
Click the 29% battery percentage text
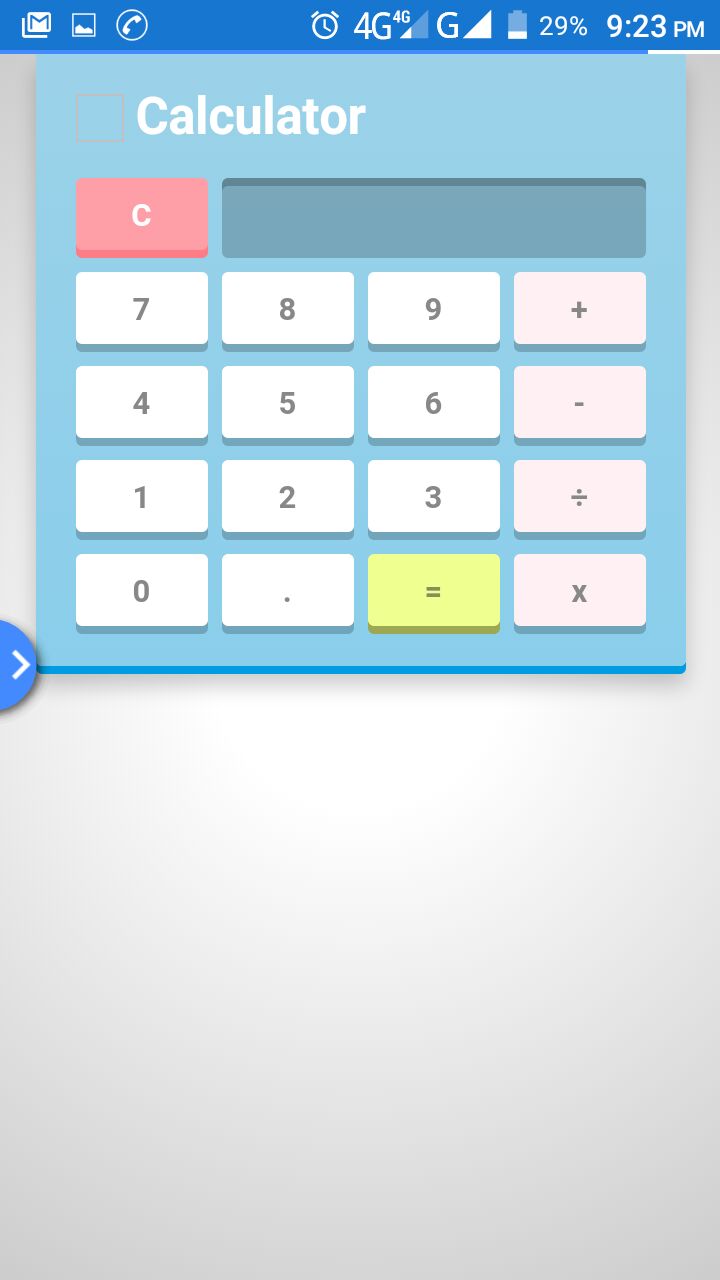561,27
